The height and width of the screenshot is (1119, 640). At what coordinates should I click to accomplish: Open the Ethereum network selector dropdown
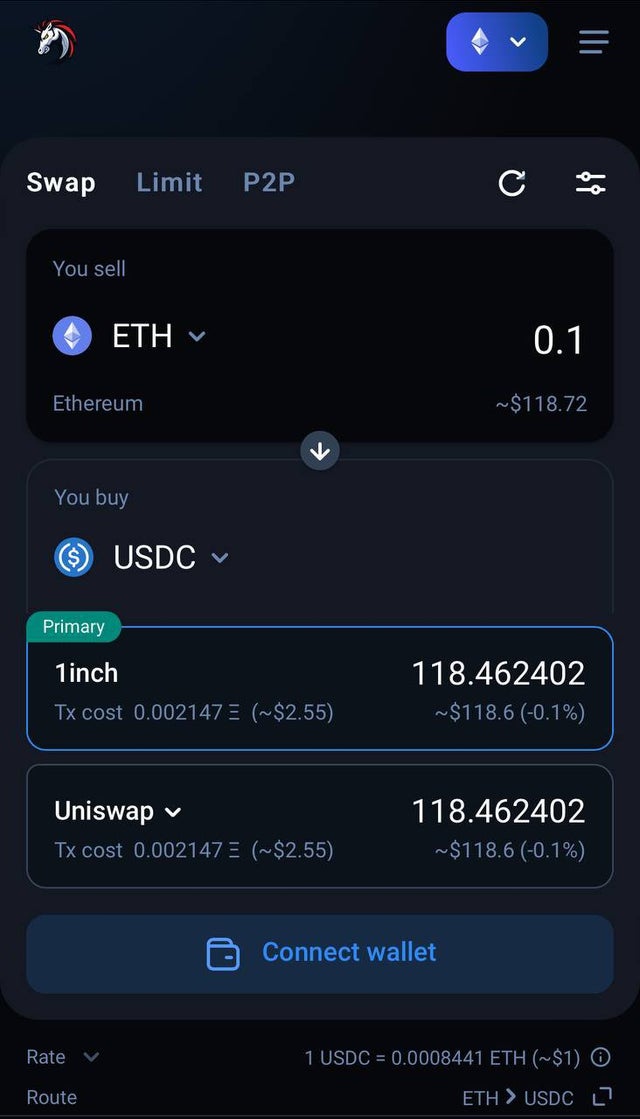(497, 41)
